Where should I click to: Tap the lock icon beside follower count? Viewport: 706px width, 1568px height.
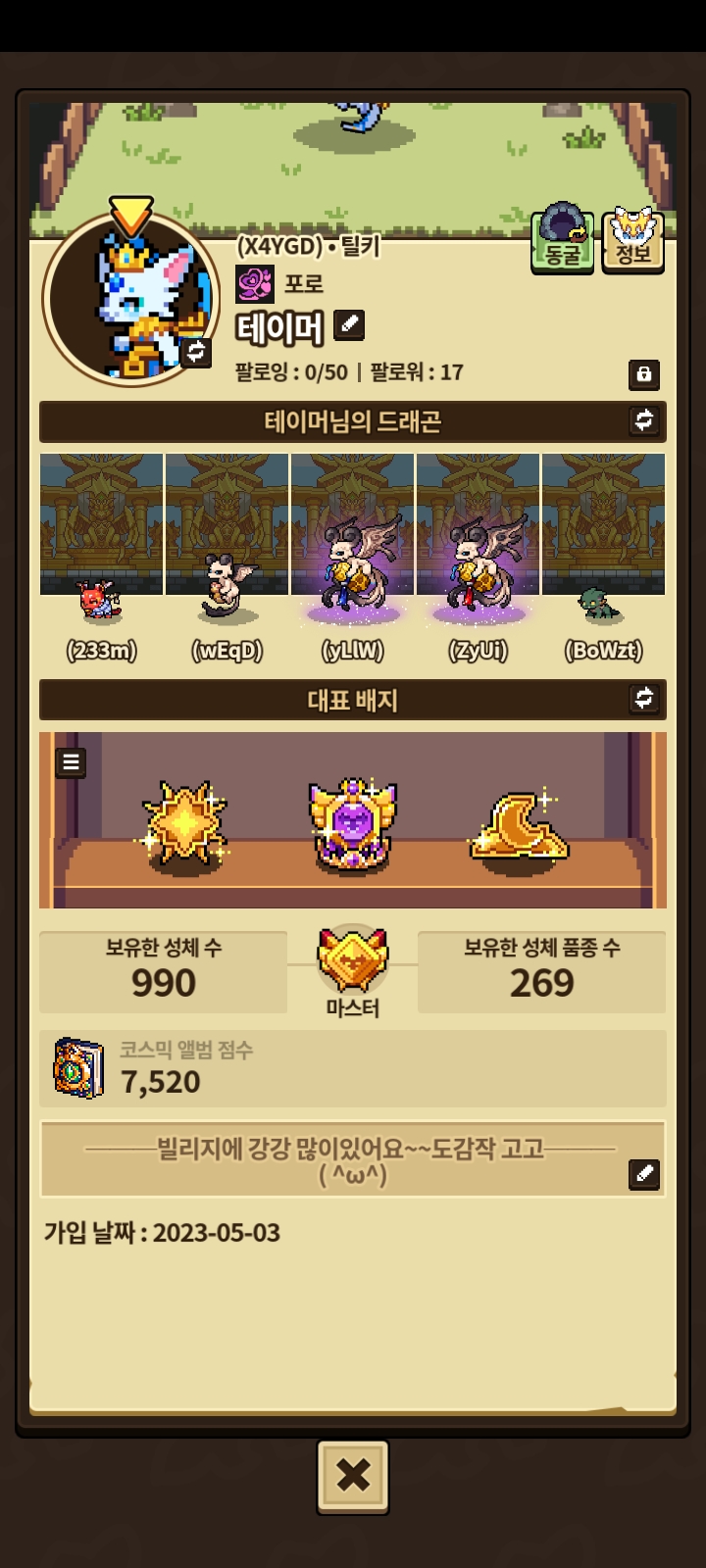pyautogui.click(x=643, y=374)
